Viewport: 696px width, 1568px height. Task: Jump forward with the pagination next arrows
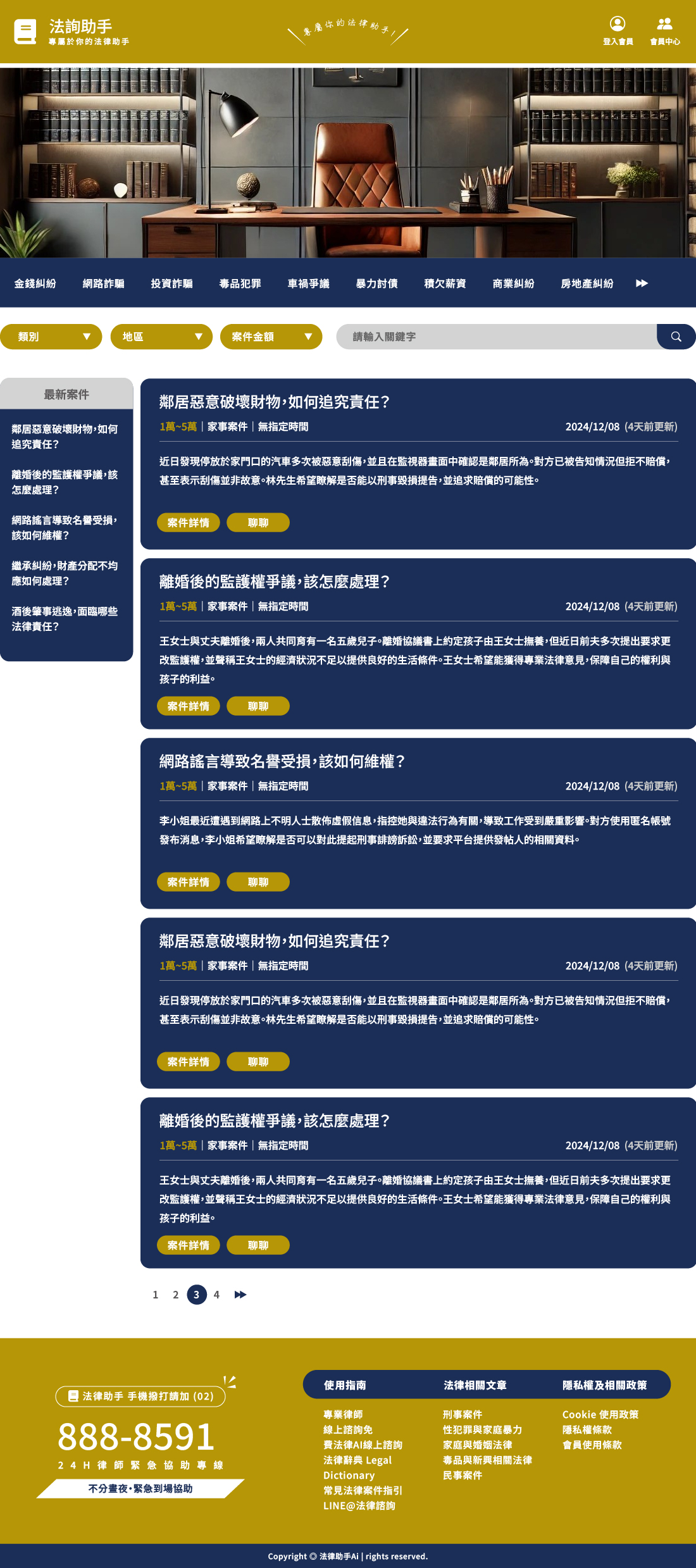click(x=240, y=1295)
